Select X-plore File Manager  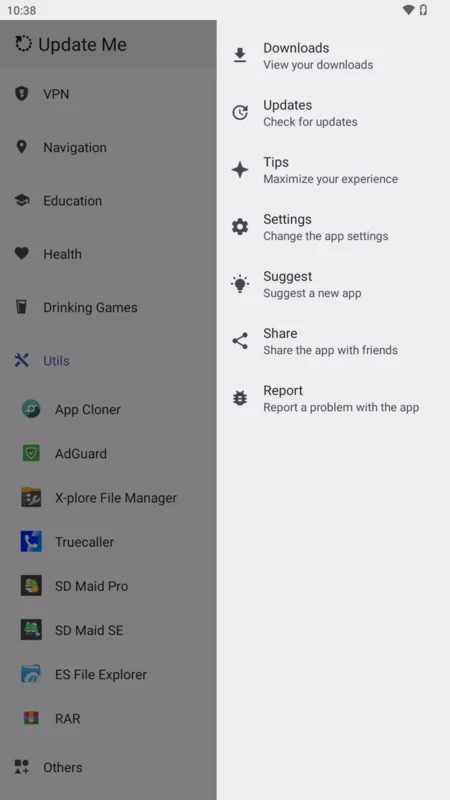[108, 497]
